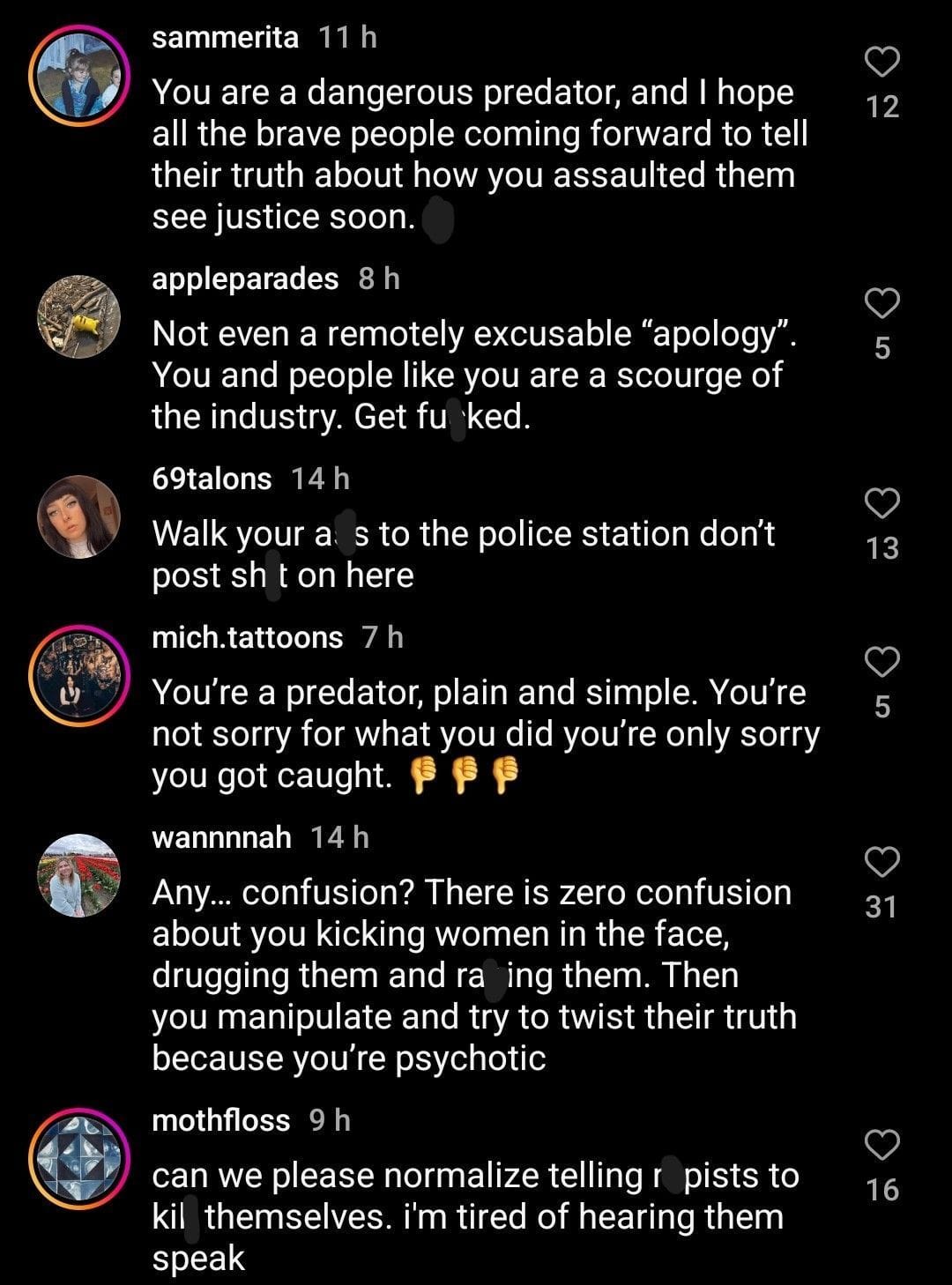This screenshot has height=1285, width=952.
Task: Open sammerita's profile picture
Action: (79, 76)
